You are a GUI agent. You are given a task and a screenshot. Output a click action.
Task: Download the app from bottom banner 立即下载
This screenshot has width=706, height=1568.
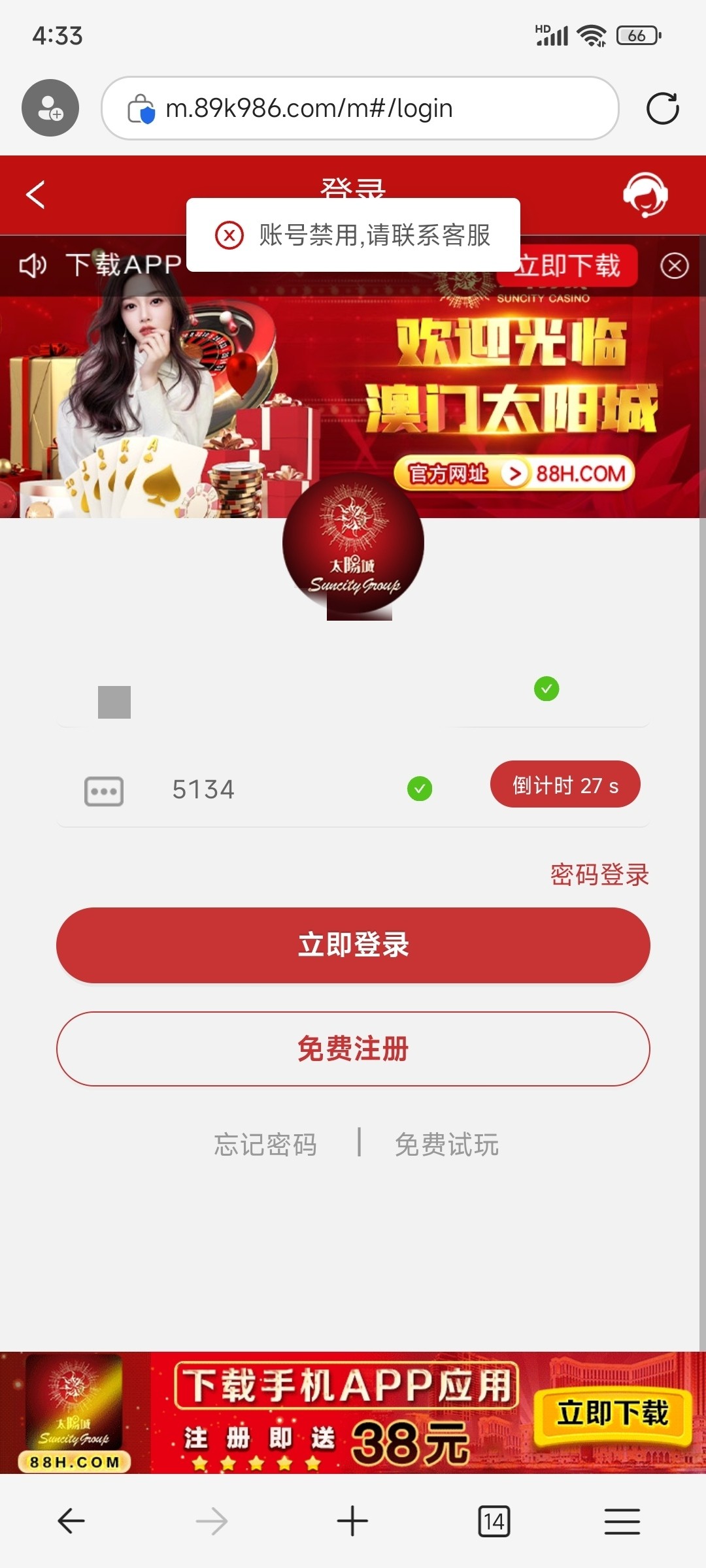tap(612, 1413)
